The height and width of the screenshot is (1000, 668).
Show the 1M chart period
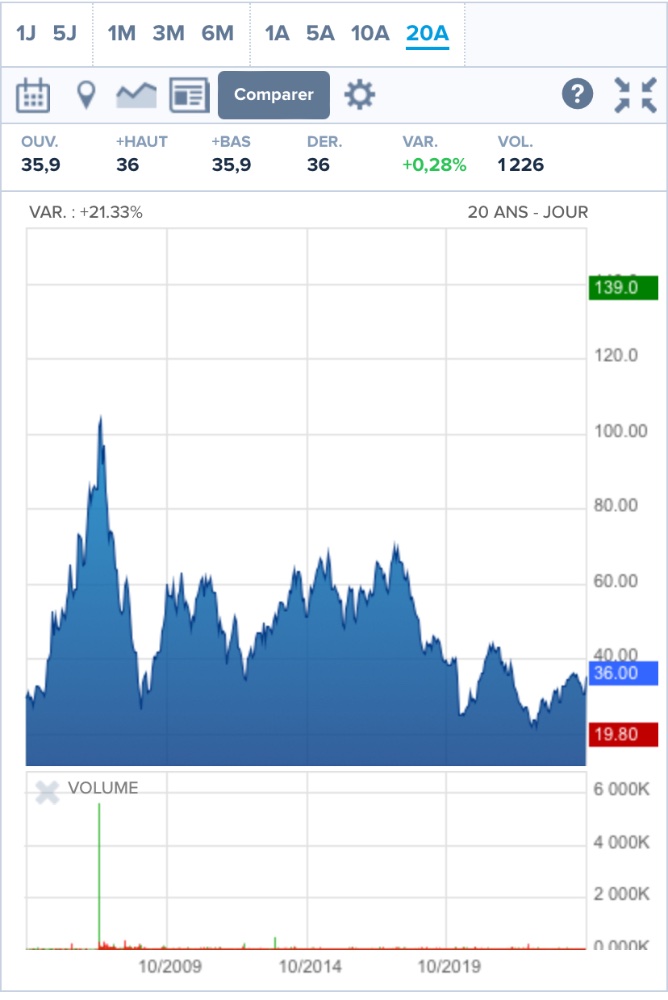coord(121,33)
